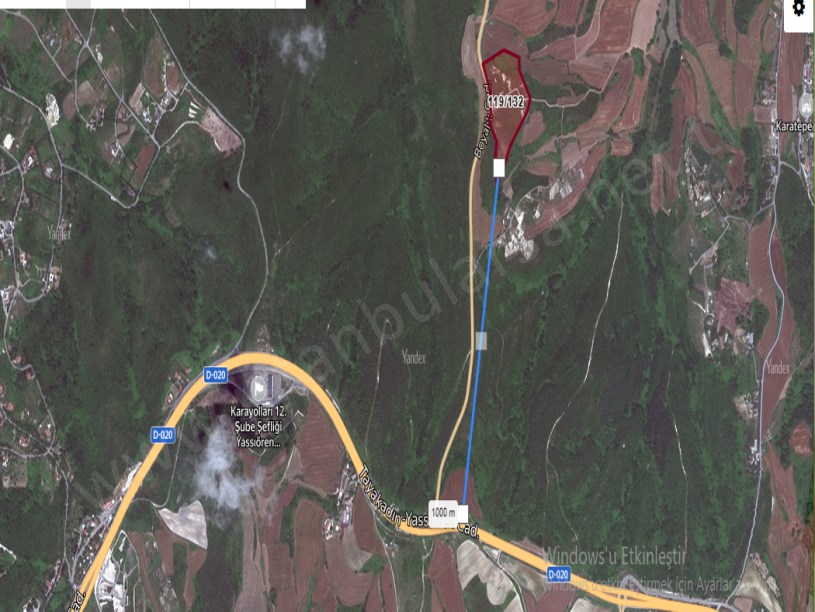Tap the measurement line start handle
Image resolution: width=815 pixels, height=612 pixels.
pos(499,169)
